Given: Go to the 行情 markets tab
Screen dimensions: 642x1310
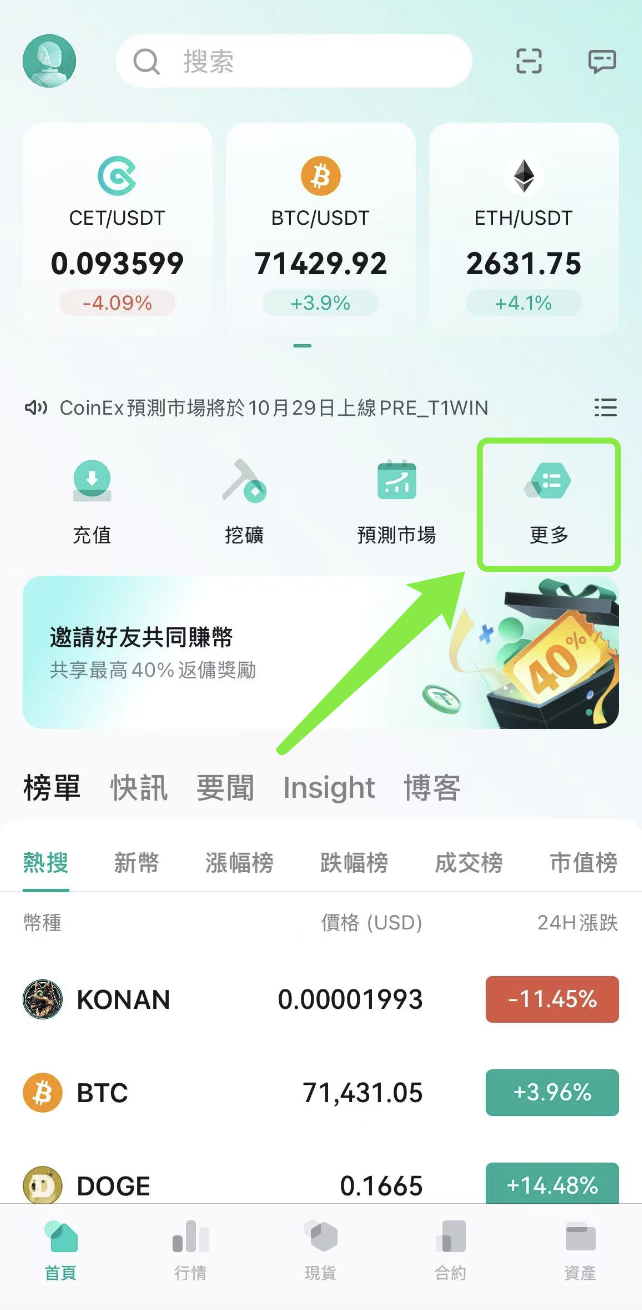Looking at the screenshot, I should [190, 1251].
